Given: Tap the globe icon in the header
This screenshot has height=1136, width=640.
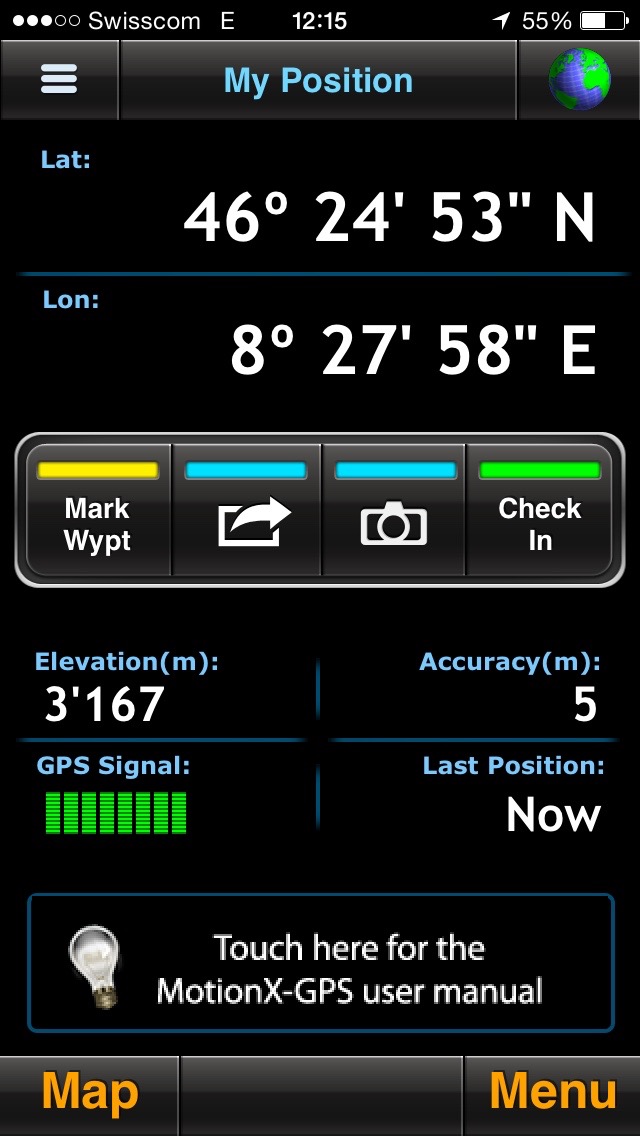Looking at the screenshot, I should tap(579, 80).
